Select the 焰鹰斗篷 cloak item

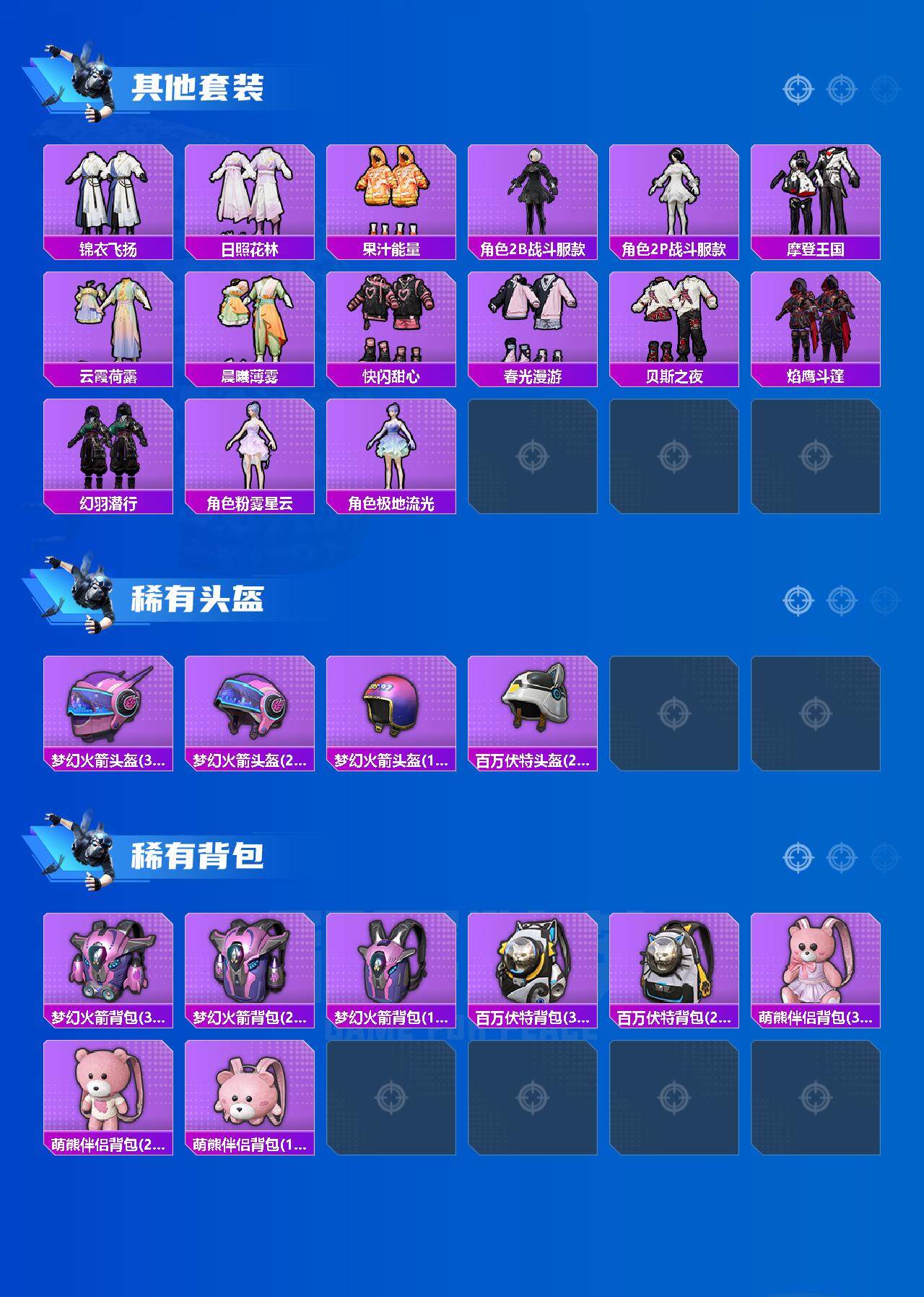(x=817, y=321)
